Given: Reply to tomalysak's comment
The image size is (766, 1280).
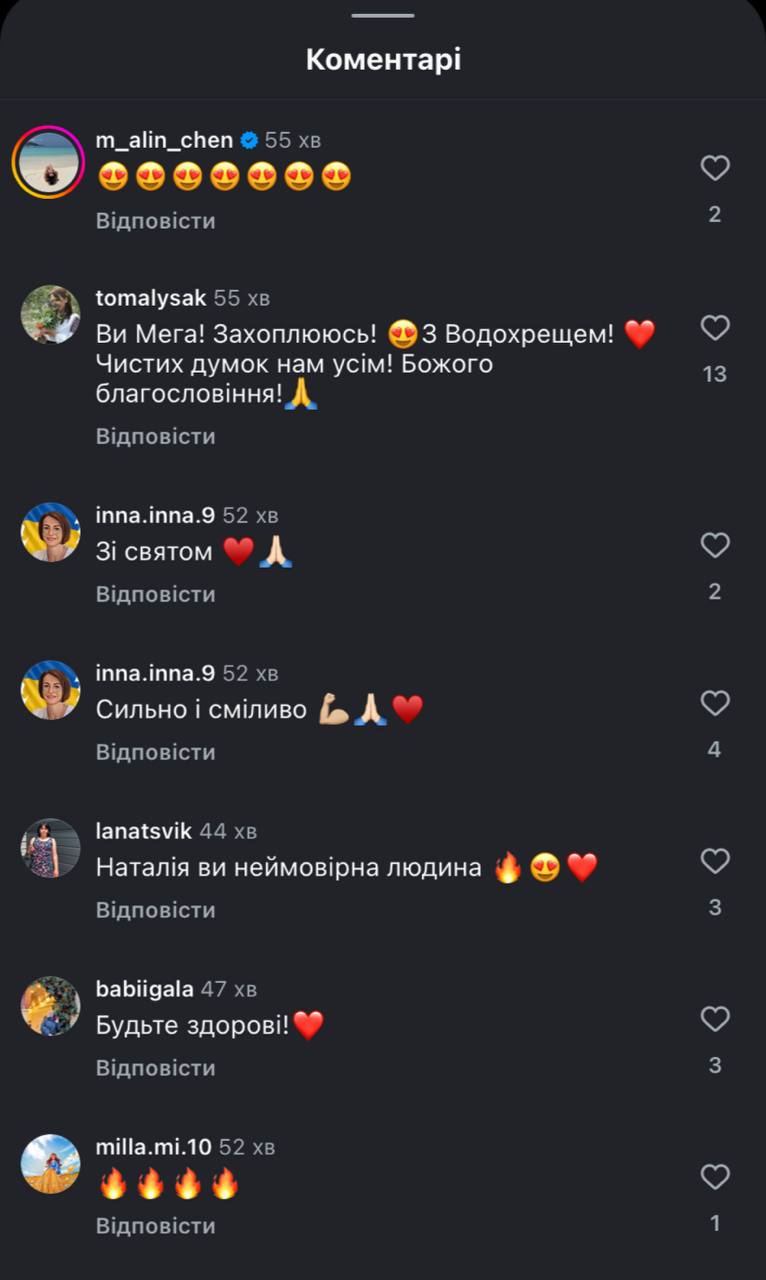Looking at the screenshot, I should [155, 436].
